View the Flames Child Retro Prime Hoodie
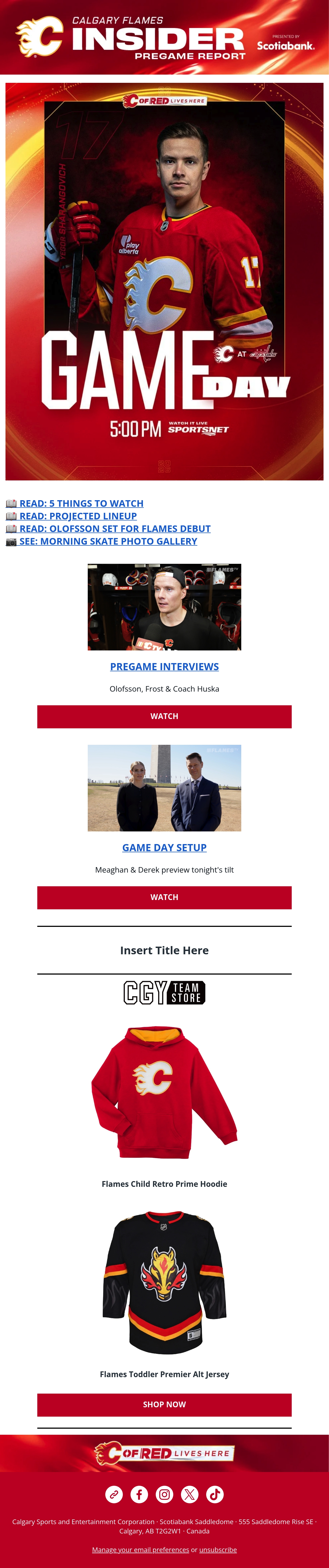Viewport: 329px width, 1568px height. (x=164, y=1092)
